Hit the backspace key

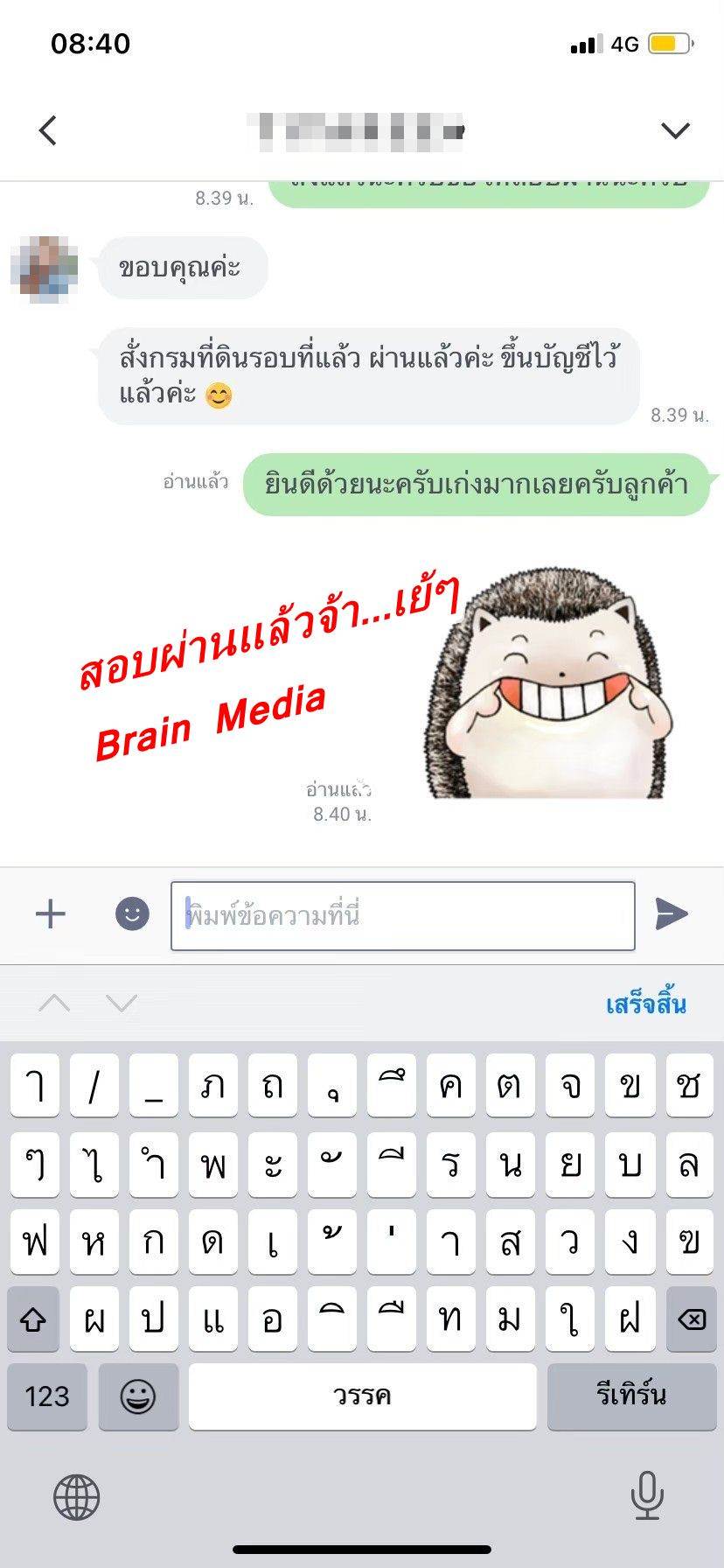[691, 1319]
